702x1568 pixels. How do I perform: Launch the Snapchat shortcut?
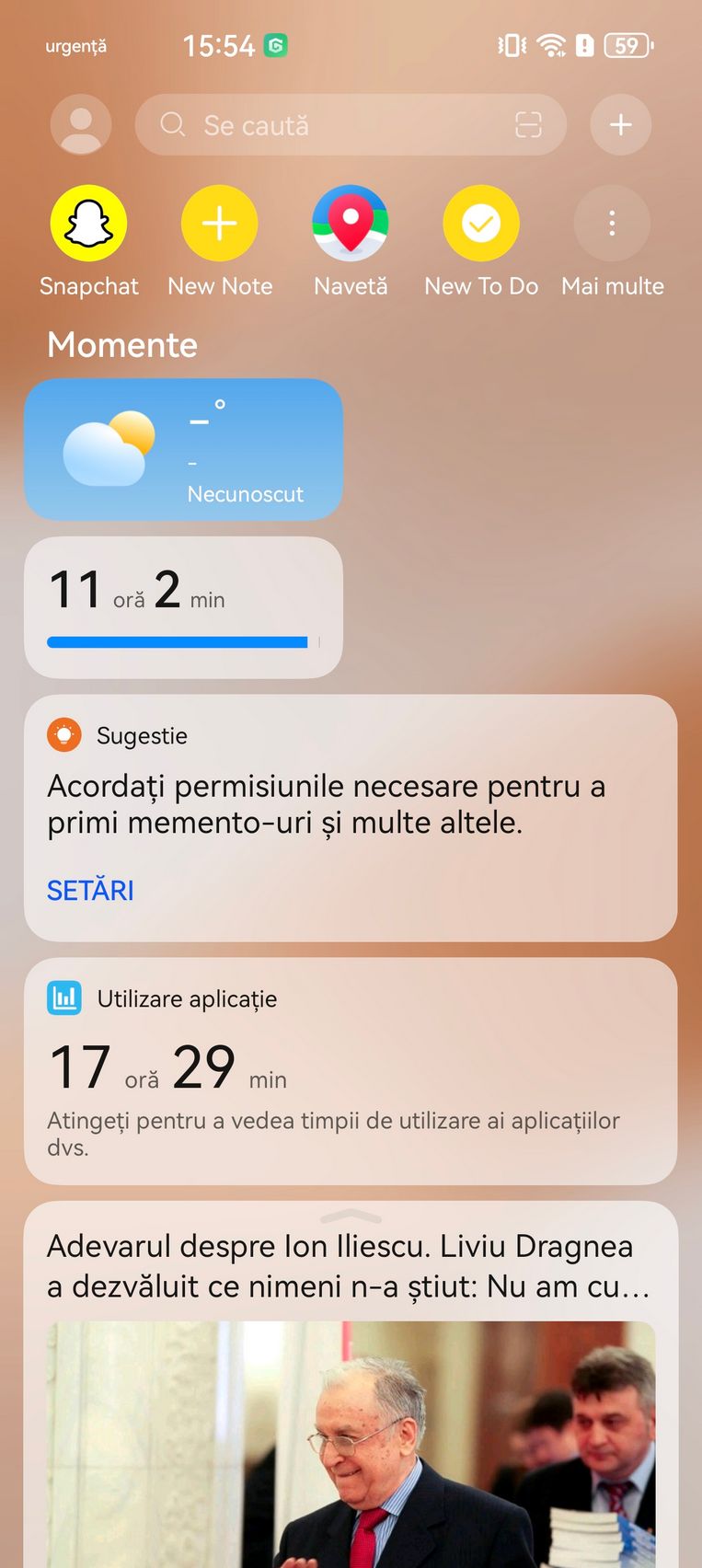pos(88,241)
